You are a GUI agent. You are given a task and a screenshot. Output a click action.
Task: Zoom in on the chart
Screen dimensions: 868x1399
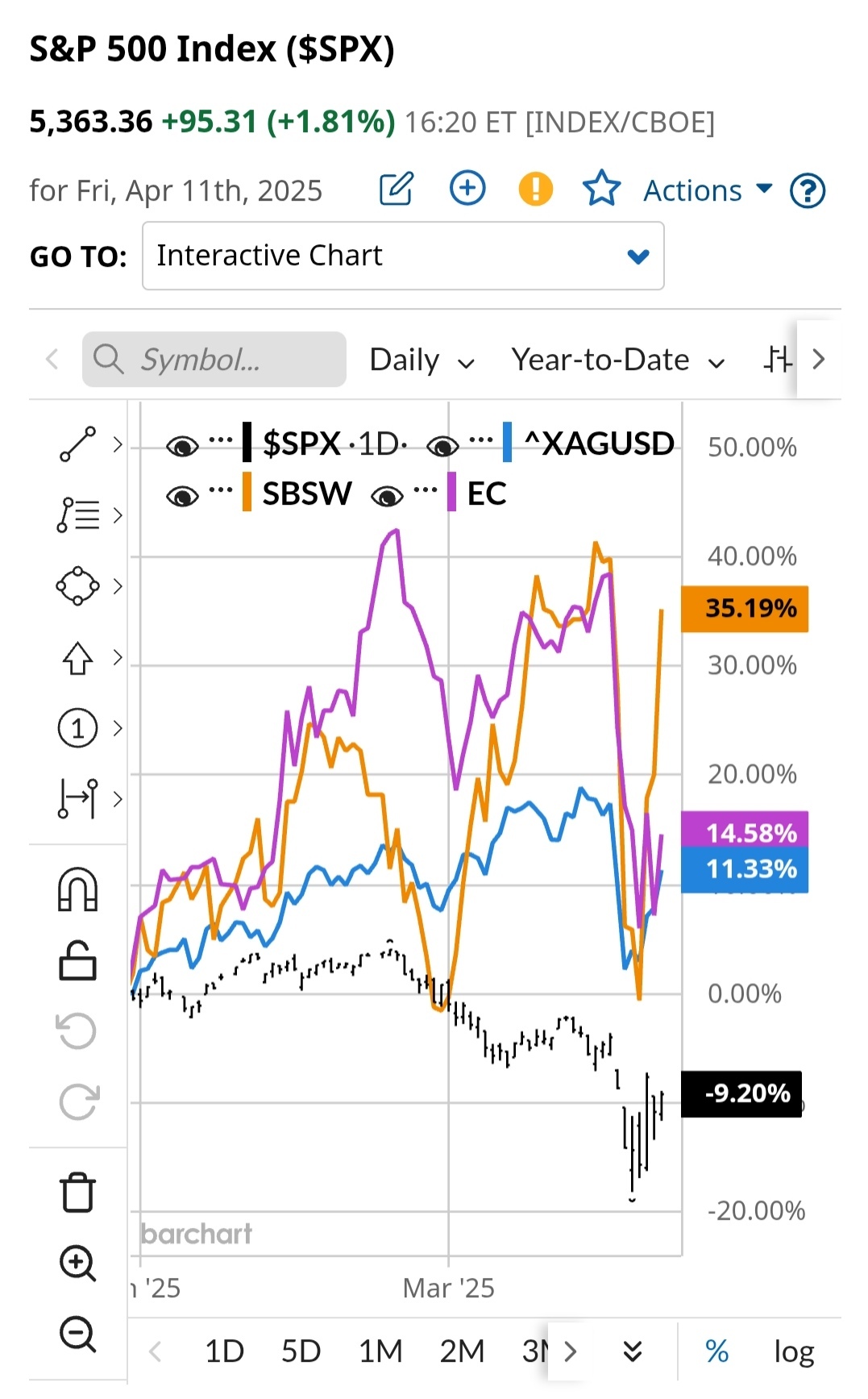78,1263
